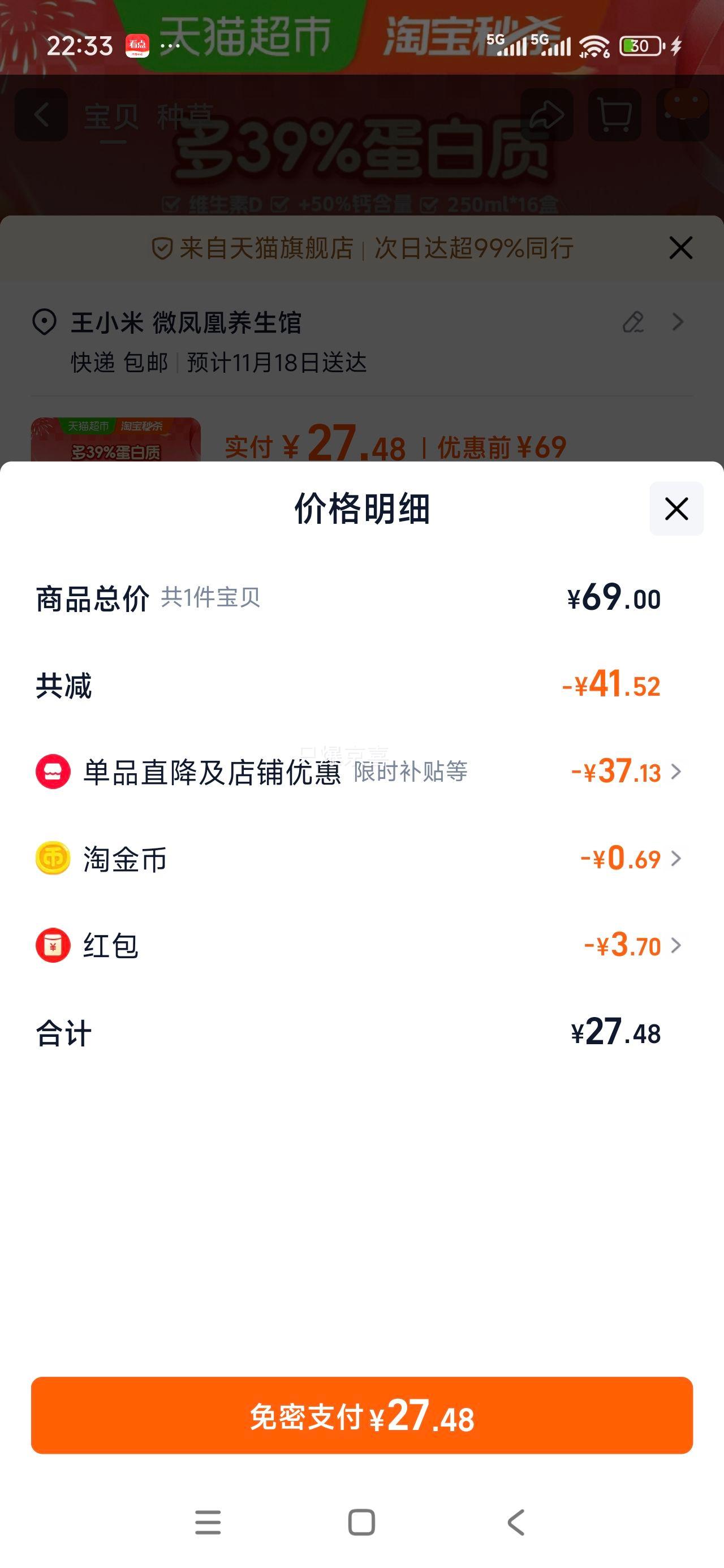Tap the red envelope icon beside 红包
This screenshot has width=724, height=1568.
pyautogui.click(x=53, y=946)
